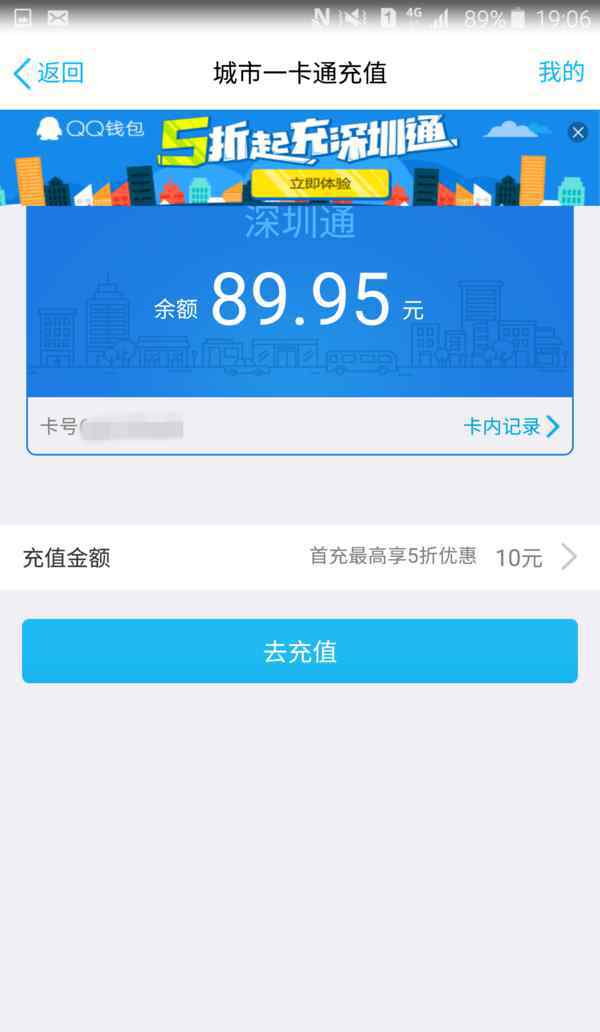Screen dimensions: 600x1032
Task: Go back using the 返回 button
Action: (x=47, y=73)
